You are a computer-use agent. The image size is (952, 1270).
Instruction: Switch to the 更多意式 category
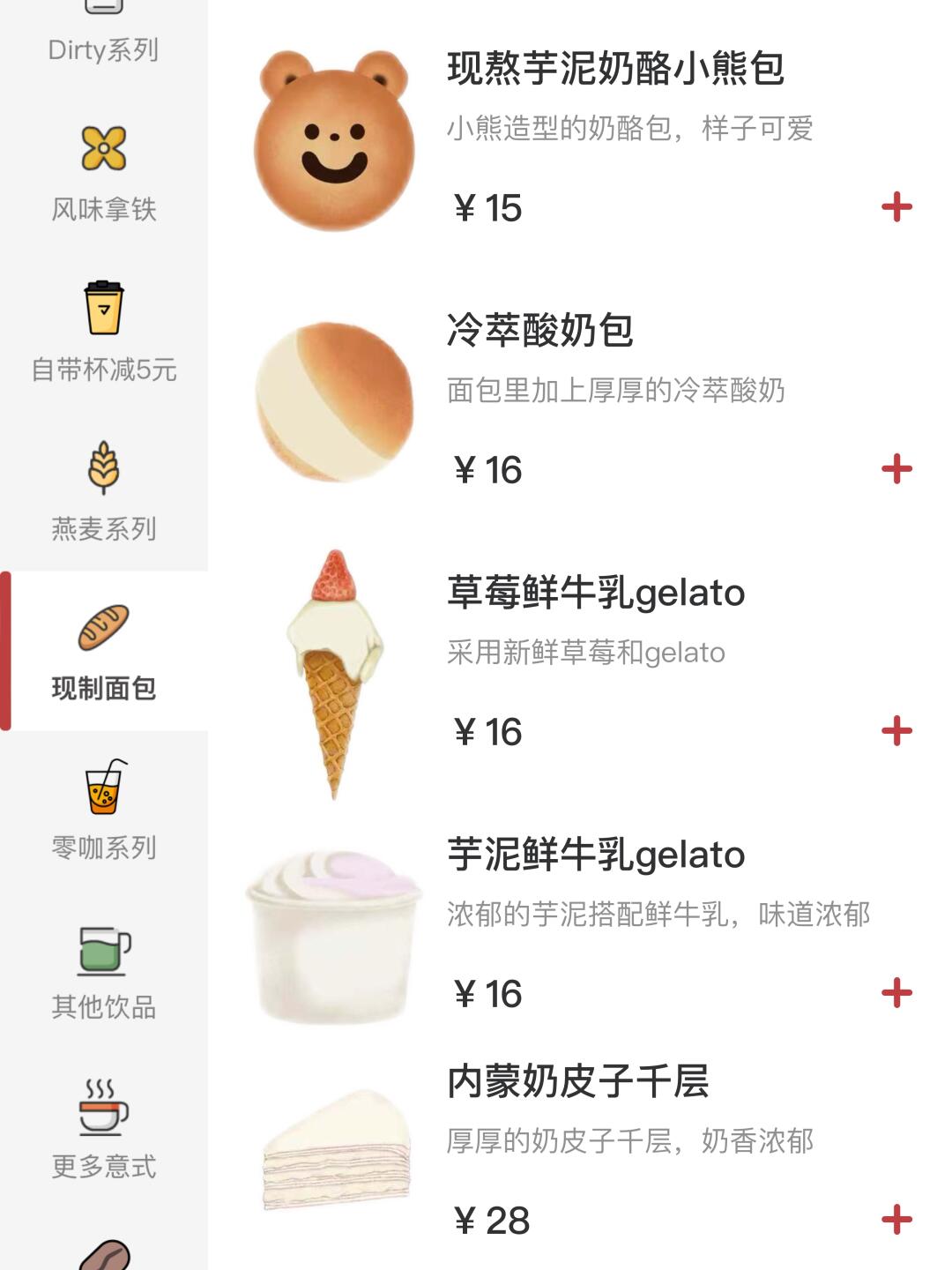click(x=103, y=1130)
